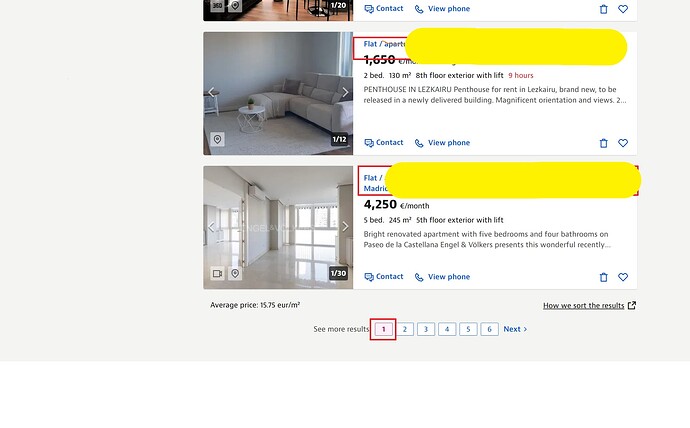Screen dimensions: 690x428
Task: Go to results page 5
Action: pos(468,329)
